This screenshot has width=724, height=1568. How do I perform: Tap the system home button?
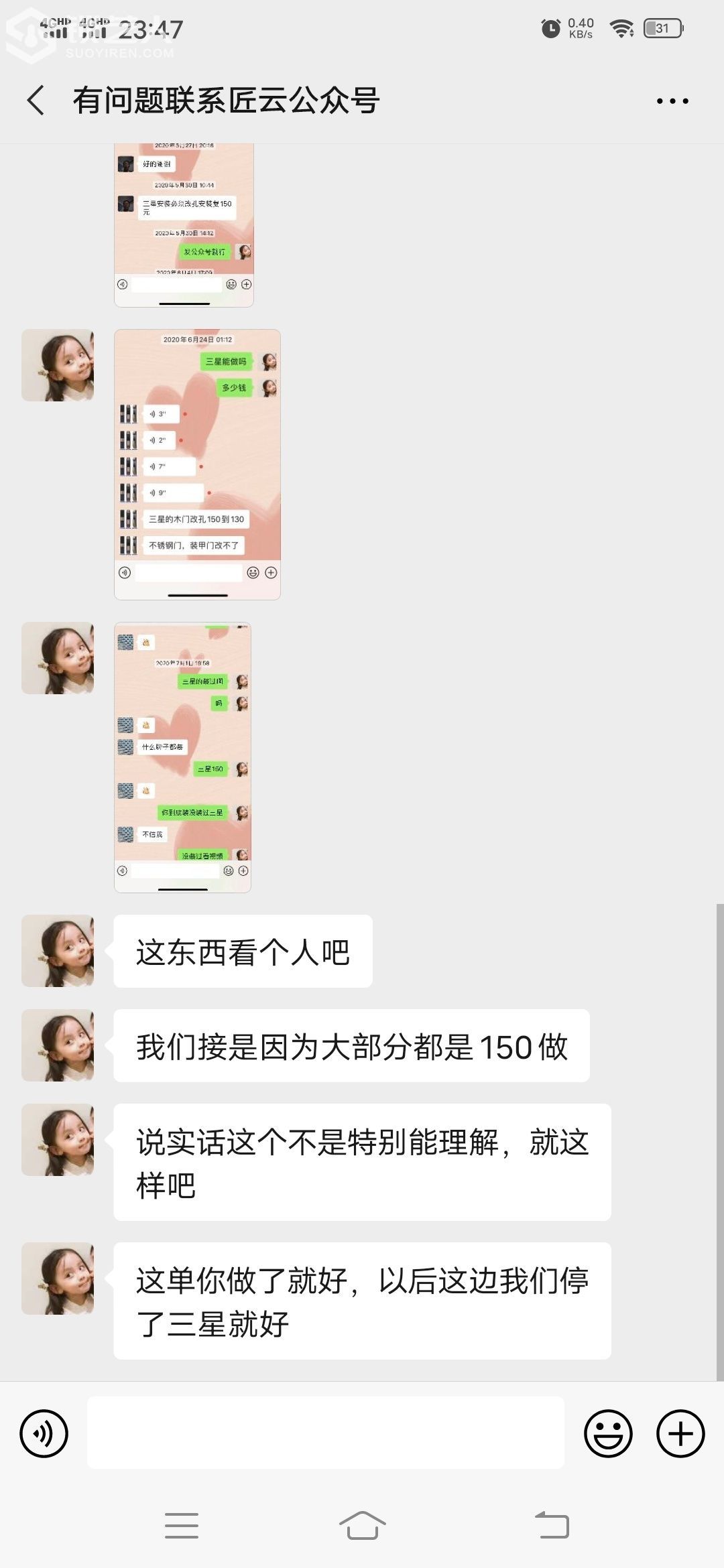362,1526
